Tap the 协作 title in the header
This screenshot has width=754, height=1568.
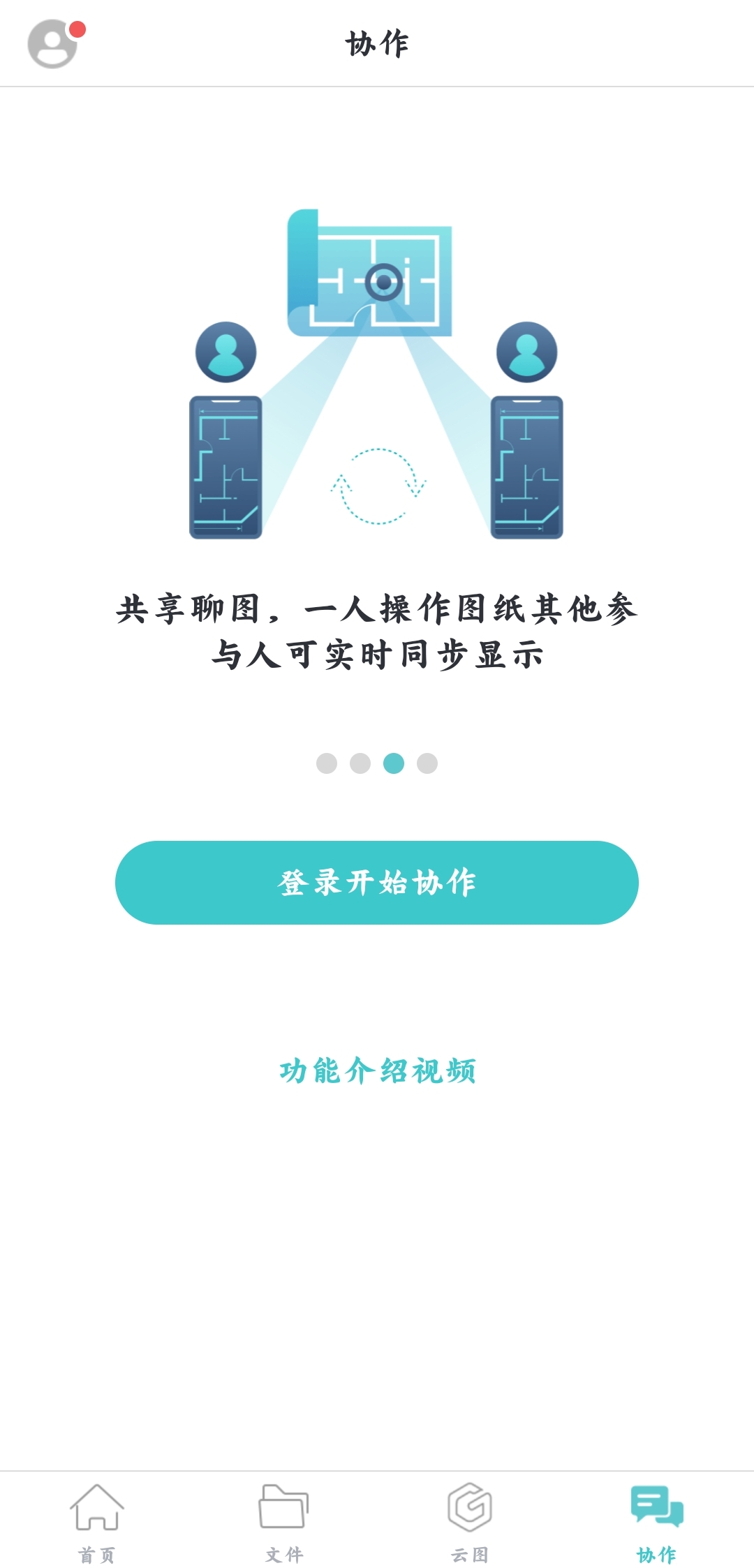(377, 42)
